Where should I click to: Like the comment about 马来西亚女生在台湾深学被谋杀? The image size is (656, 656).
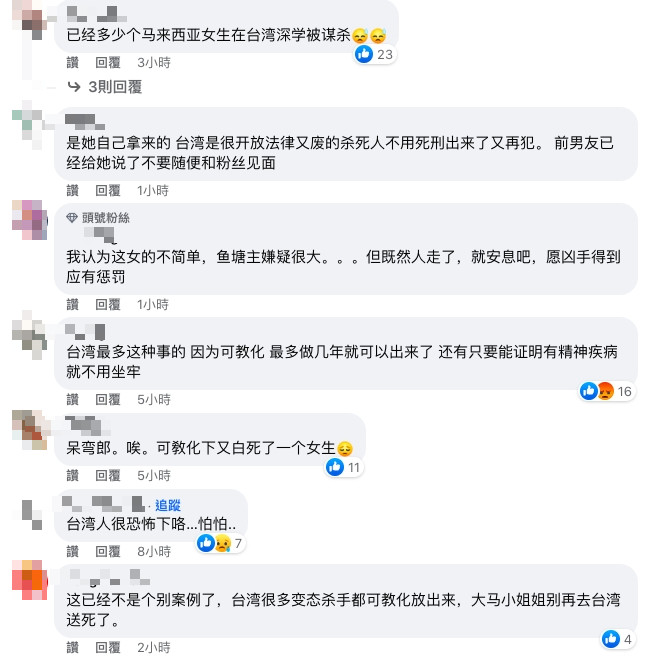tap(73, 62)
